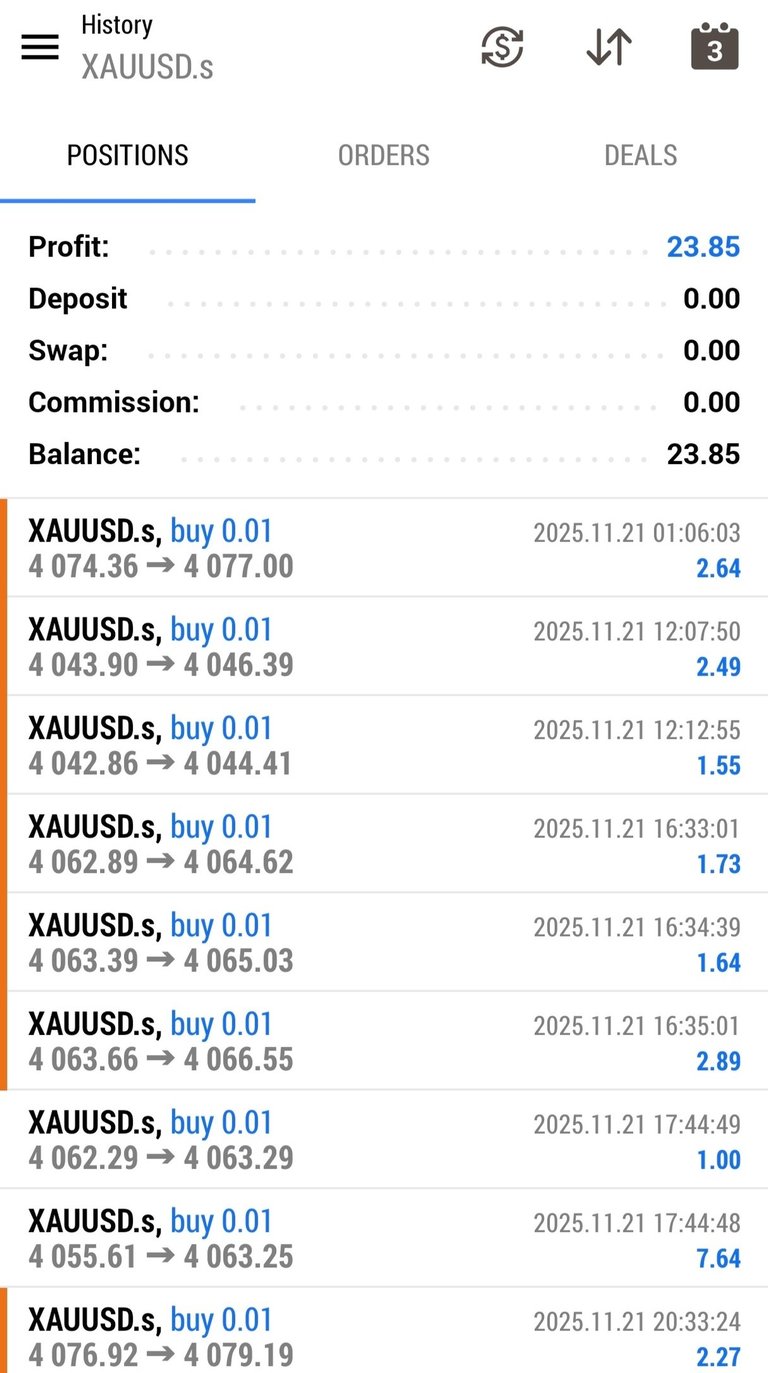Viewport: 768px width, 1373px height.
Task: Expand the position closed at 01:06:03
Action: click(384, 548)
